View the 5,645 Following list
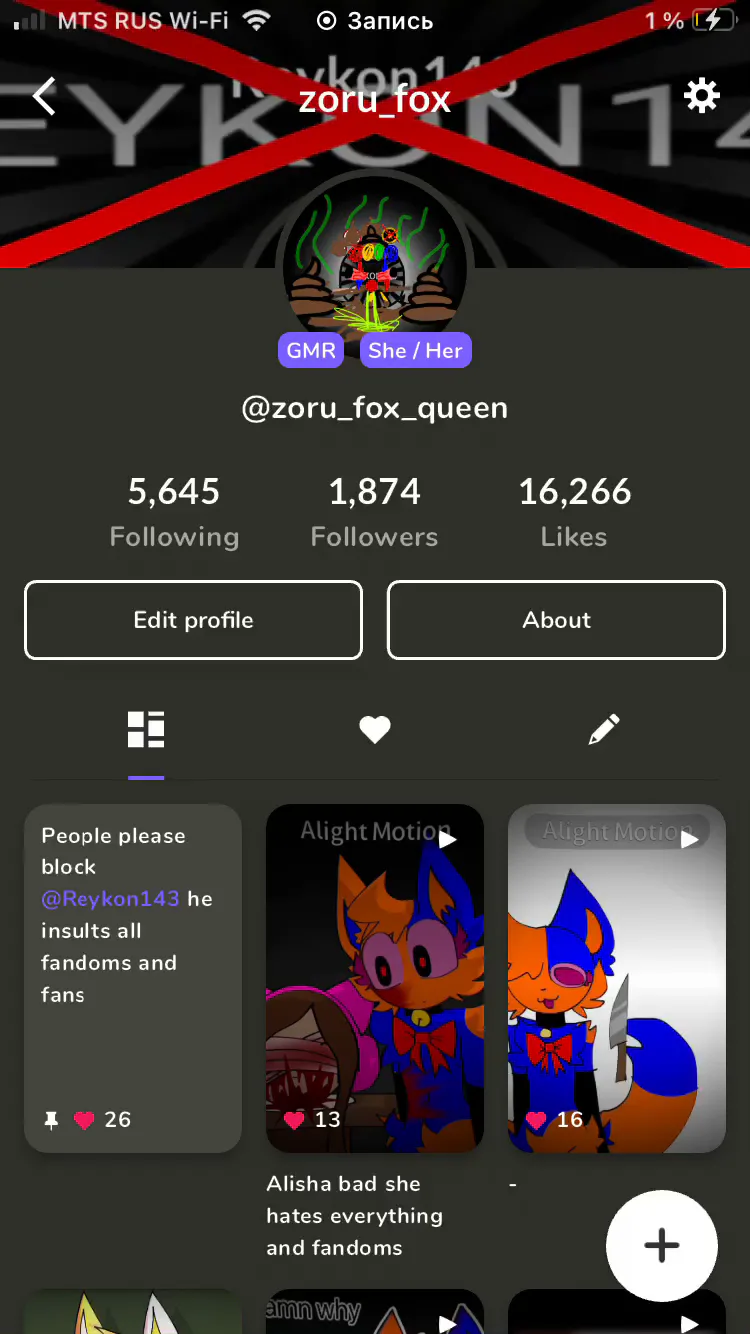 point(174,512)
